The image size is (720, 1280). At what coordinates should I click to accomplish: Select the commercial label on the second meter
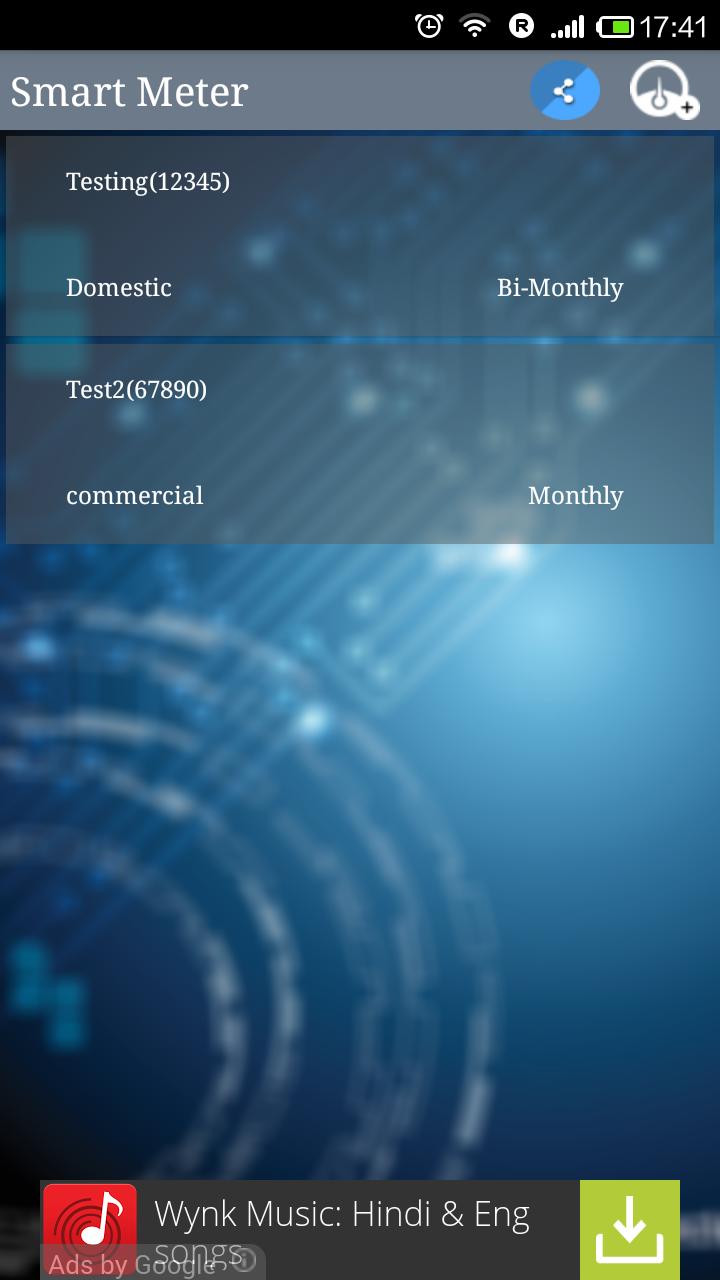pyautogui.click(x=134, y=495)
